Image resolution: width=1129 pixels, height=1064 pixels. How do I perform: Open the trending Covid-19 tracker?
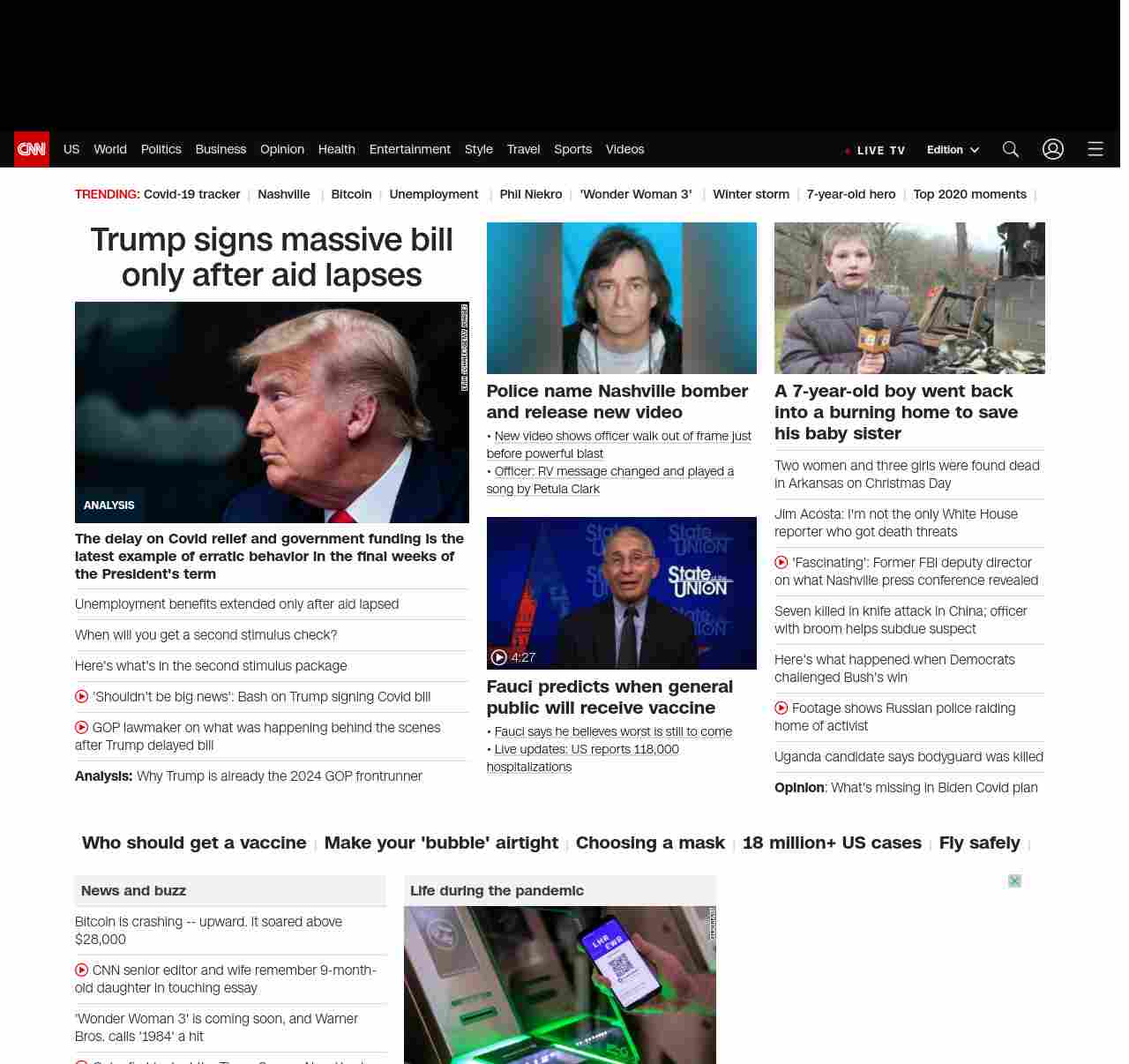click(191, 195)
